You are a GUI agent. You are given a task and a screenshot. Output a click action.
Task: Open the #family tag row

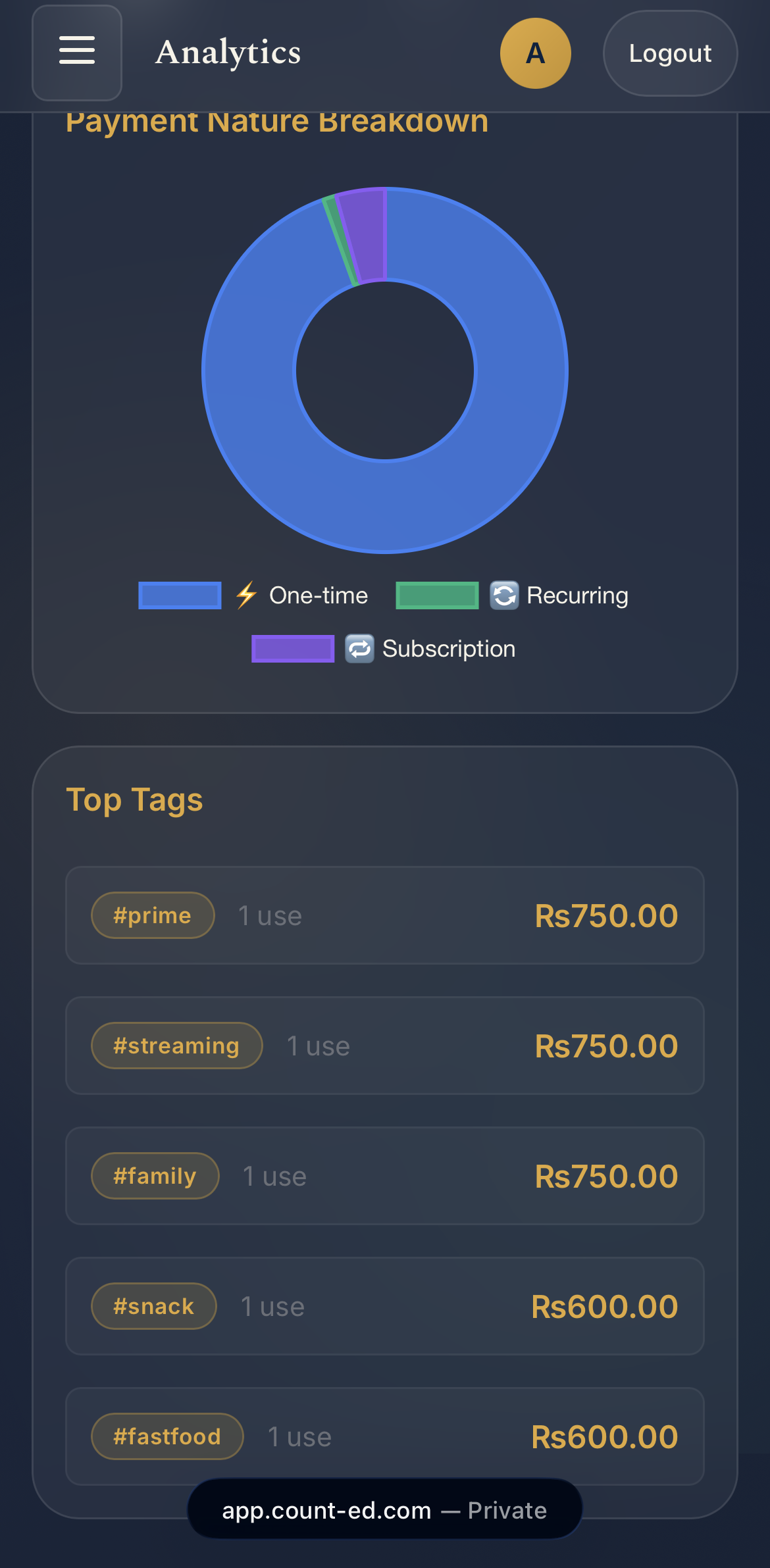pyautogui.click(x=384, y=1176)
